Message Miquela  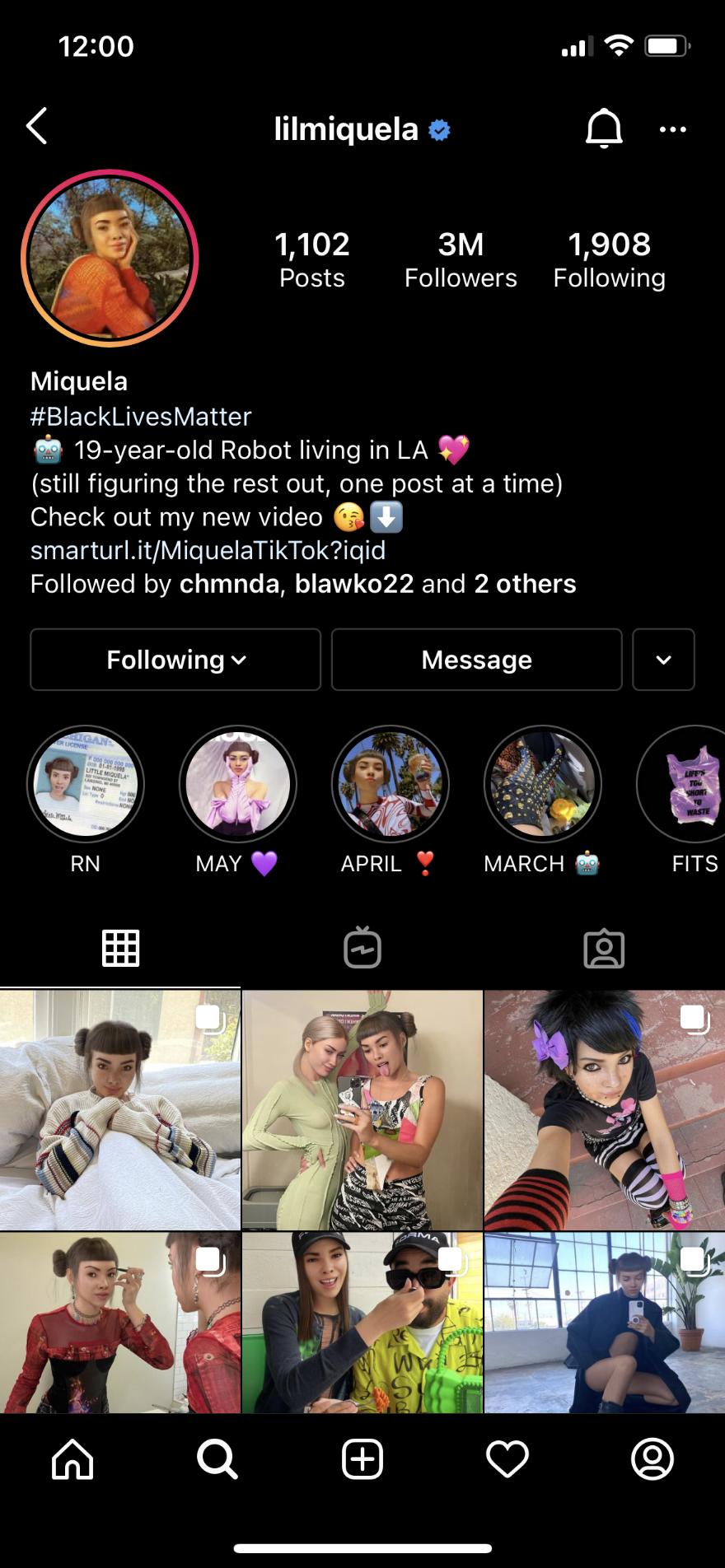pos(476,660)
